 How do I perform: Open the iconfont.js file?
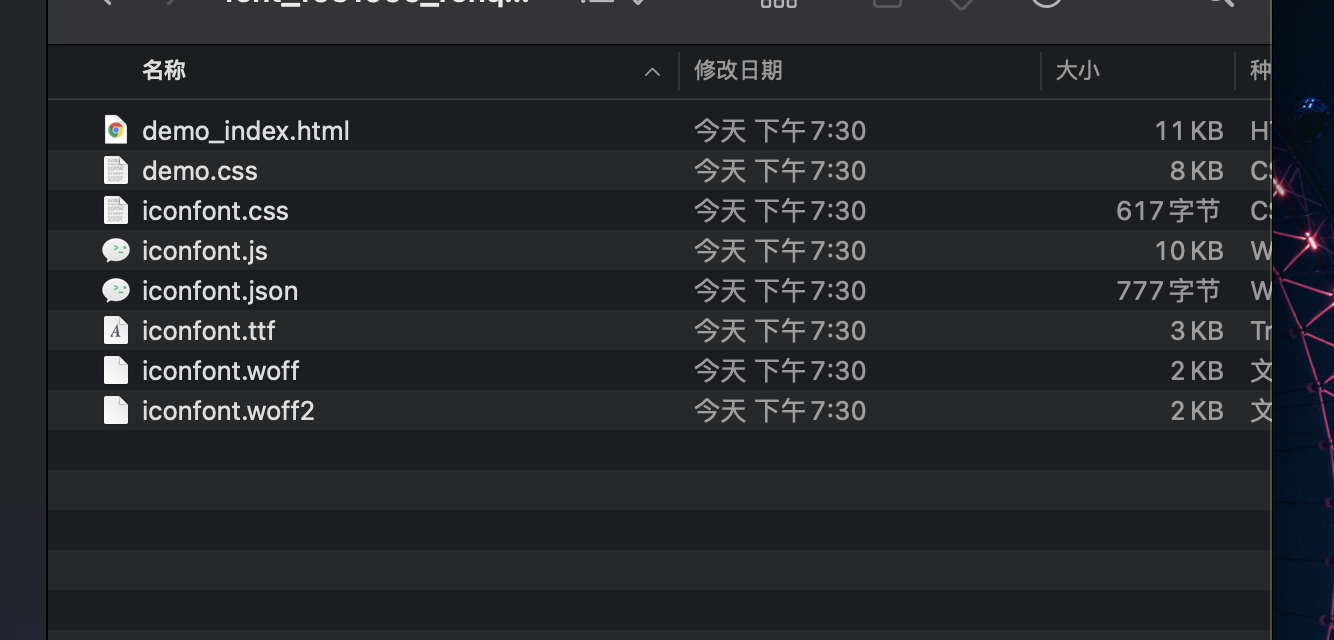pos(204,251)
